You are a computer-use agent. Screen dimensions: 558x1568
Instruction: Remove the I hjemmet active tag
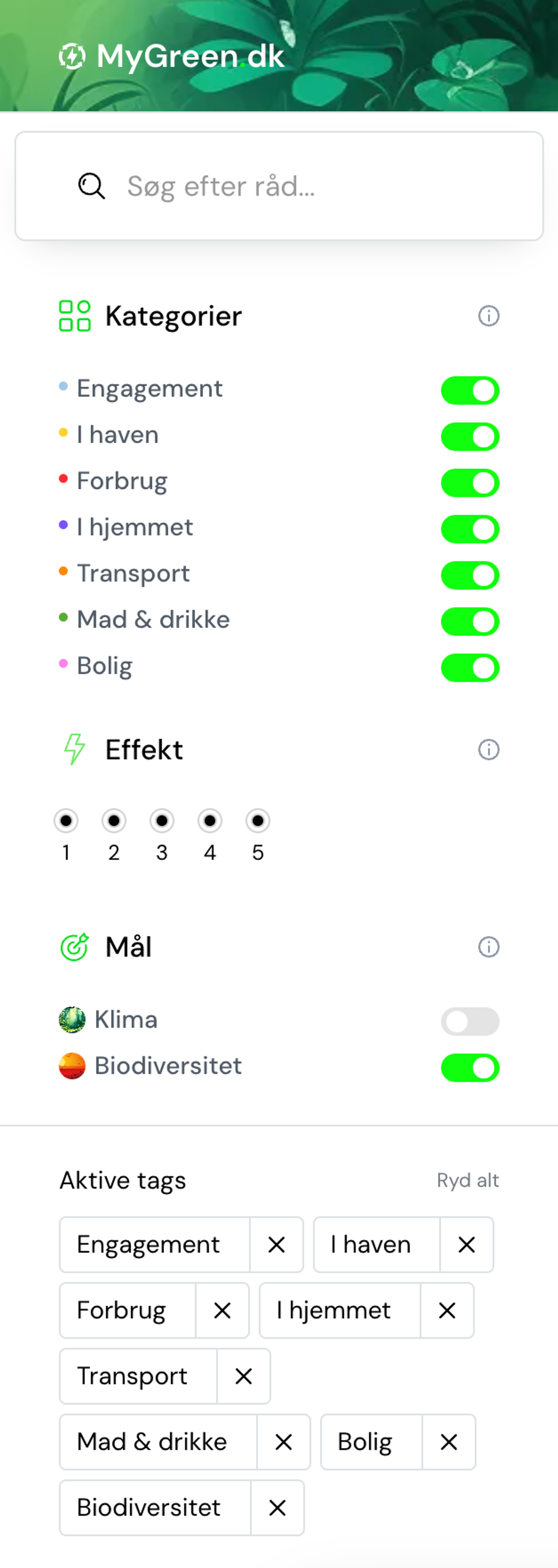pos(447,1310)
